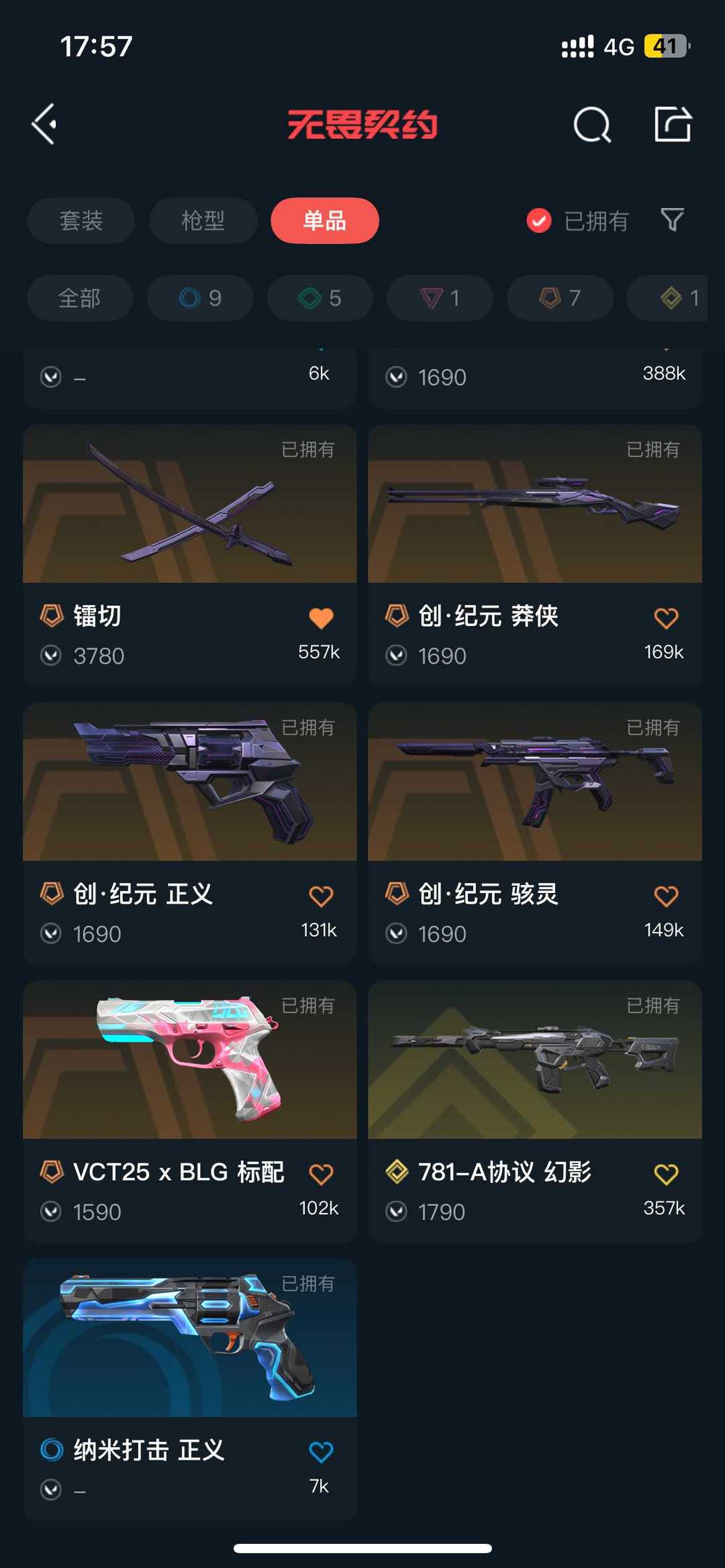
Task: Select the 单品 tab
Action: click(x=325, y=221)
